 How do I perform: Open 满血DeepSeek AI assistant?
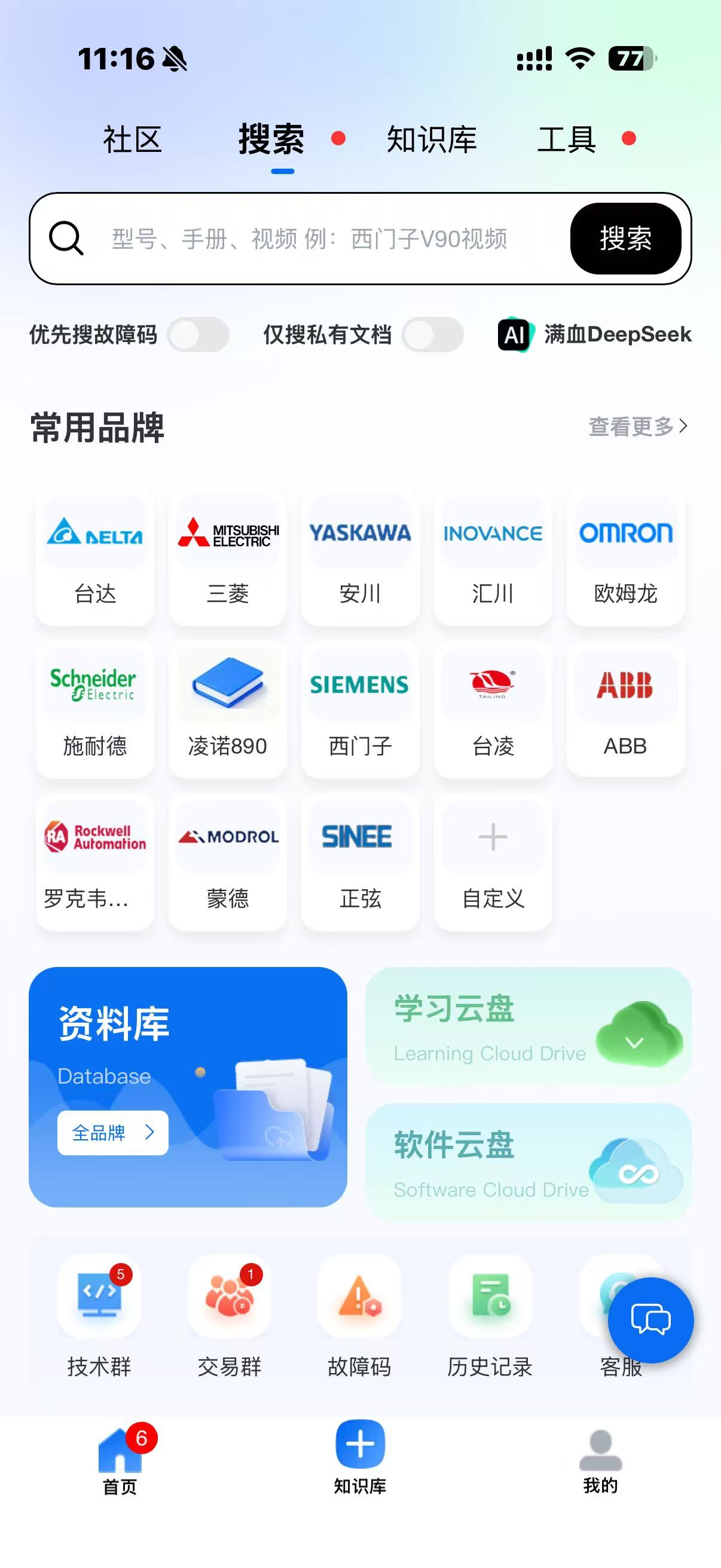[594, 334]
